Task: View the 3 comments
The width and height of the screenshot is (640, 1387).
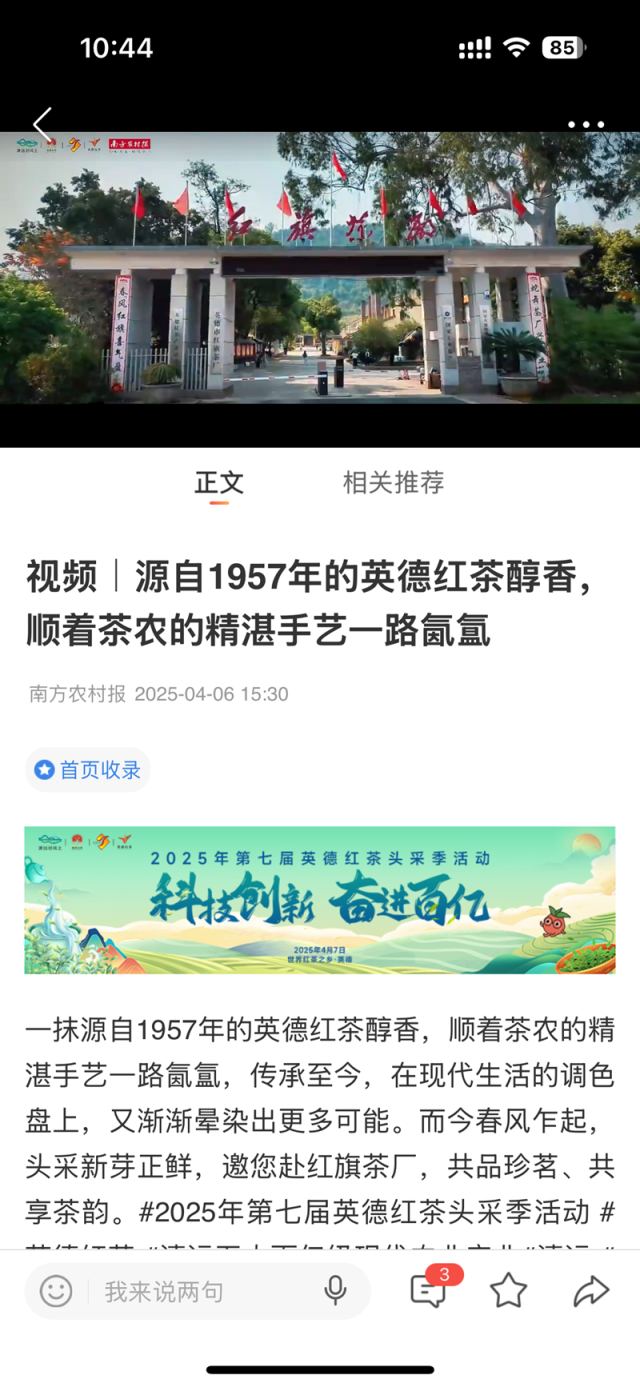Action: 428,1290
